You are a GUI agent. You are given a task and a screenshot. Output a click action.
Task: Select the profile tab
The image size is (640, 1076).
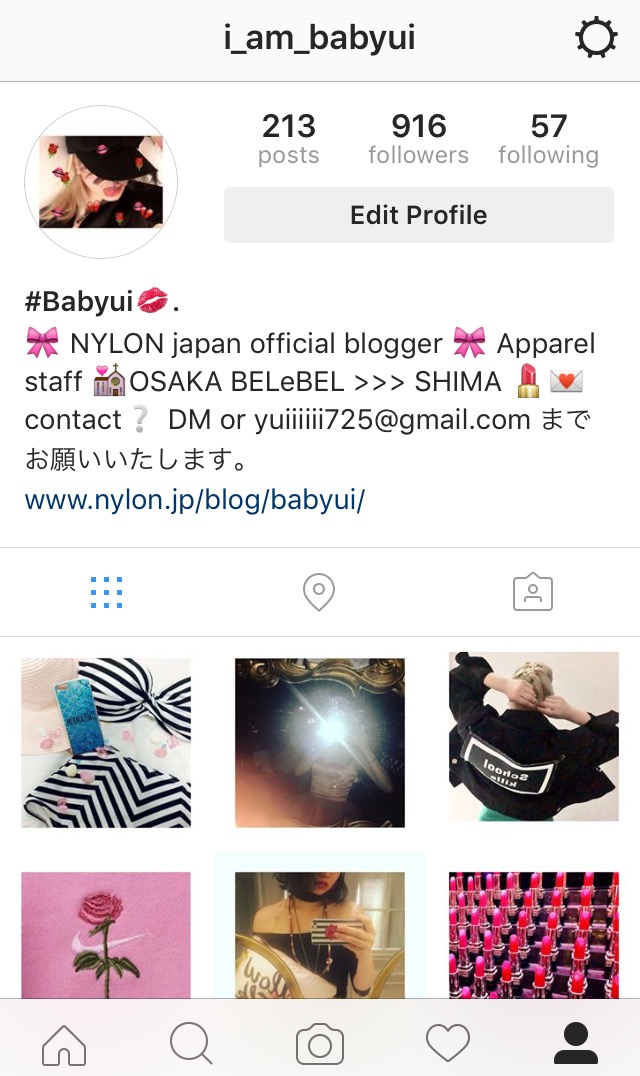(575, 1045)
